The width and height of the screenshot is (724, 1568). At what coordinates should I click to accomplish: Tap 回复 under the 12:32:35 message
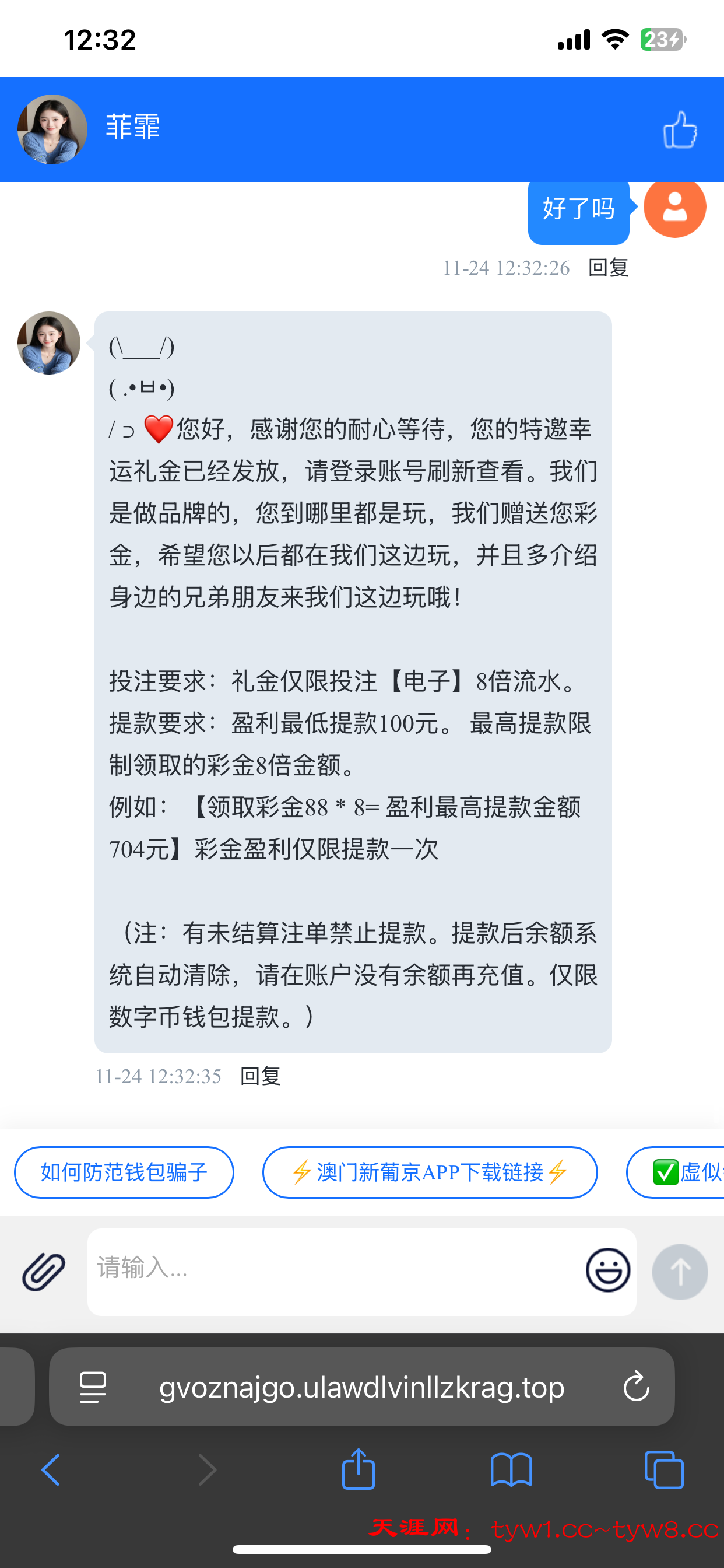coord(261,1076)
